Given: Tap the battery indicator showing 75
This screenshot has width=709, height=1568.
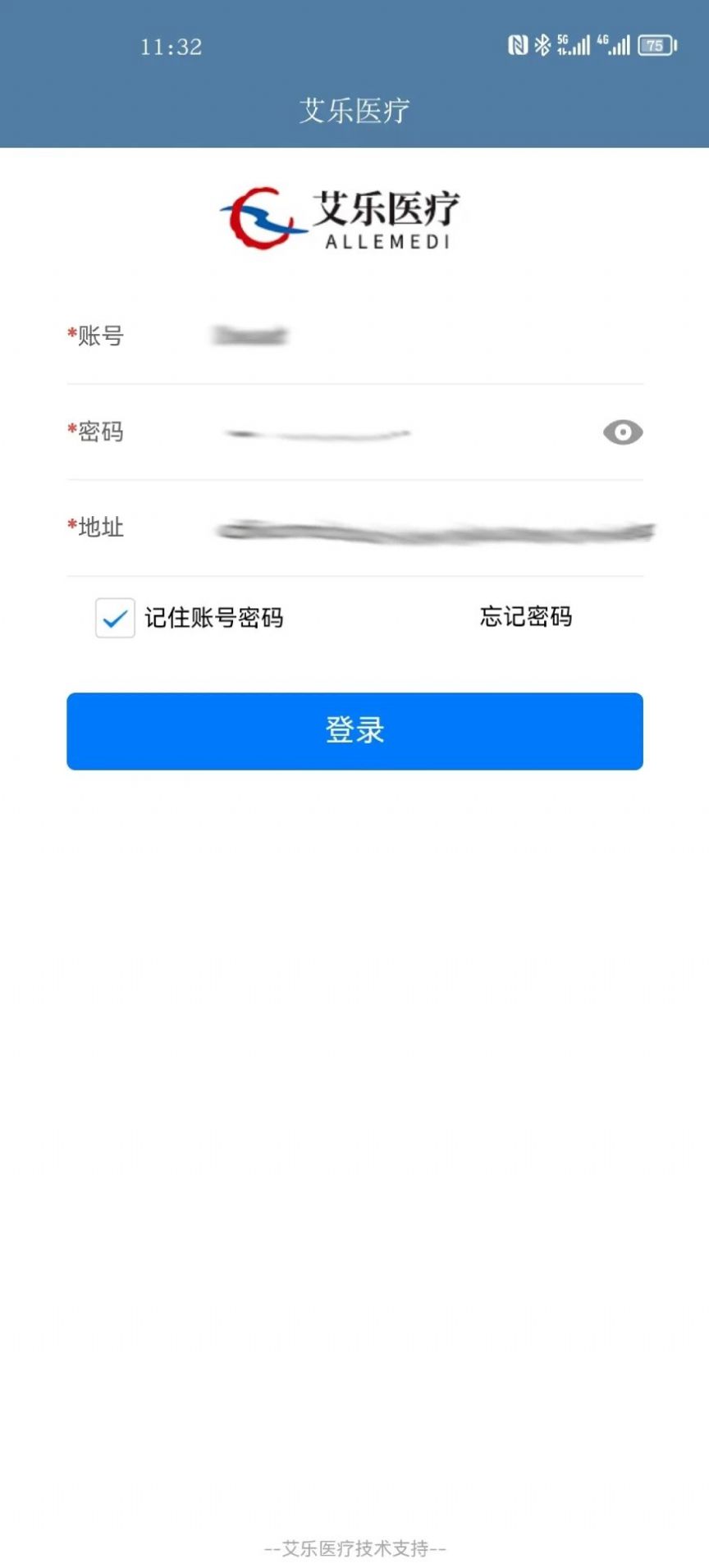Looking at the screenshot, I should tap(654, 45).
